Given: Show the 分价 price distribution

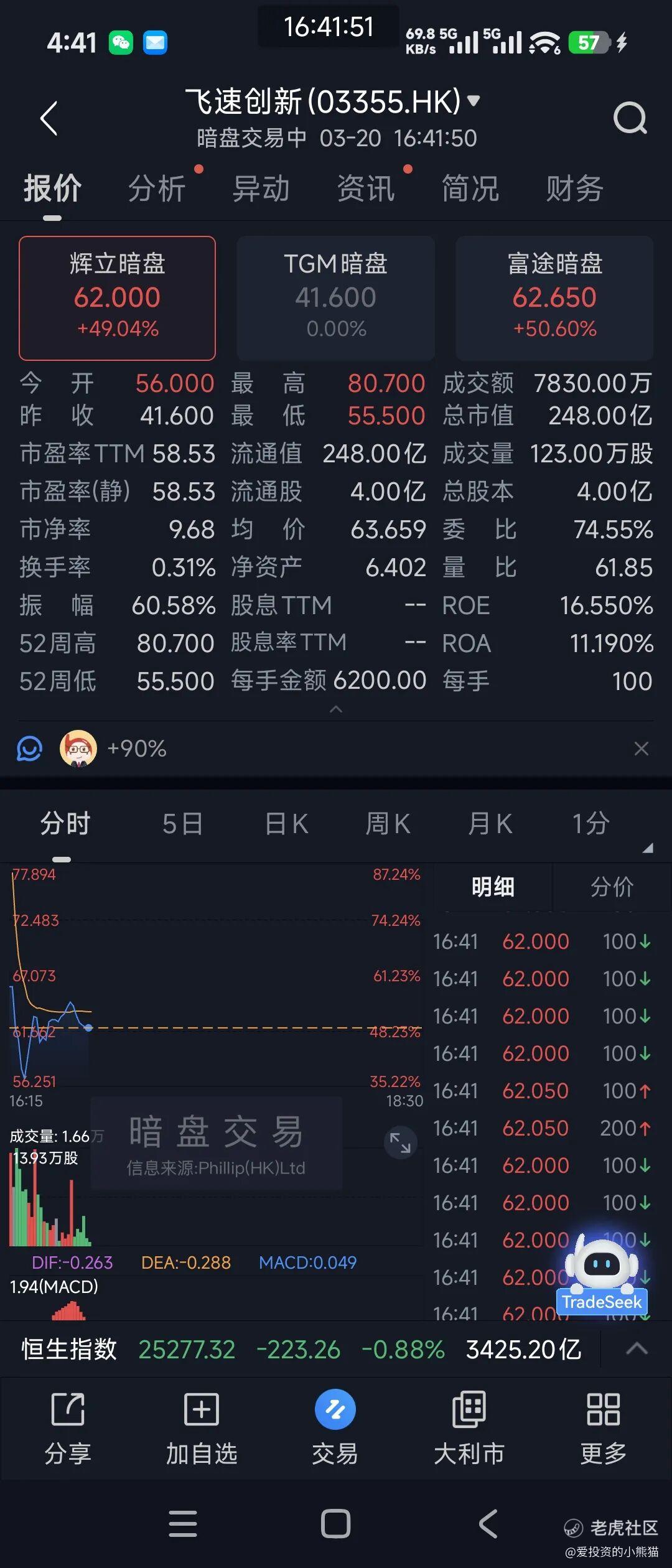Looking at the screenshot, I should pyautogui.click(x=612, y=887).
